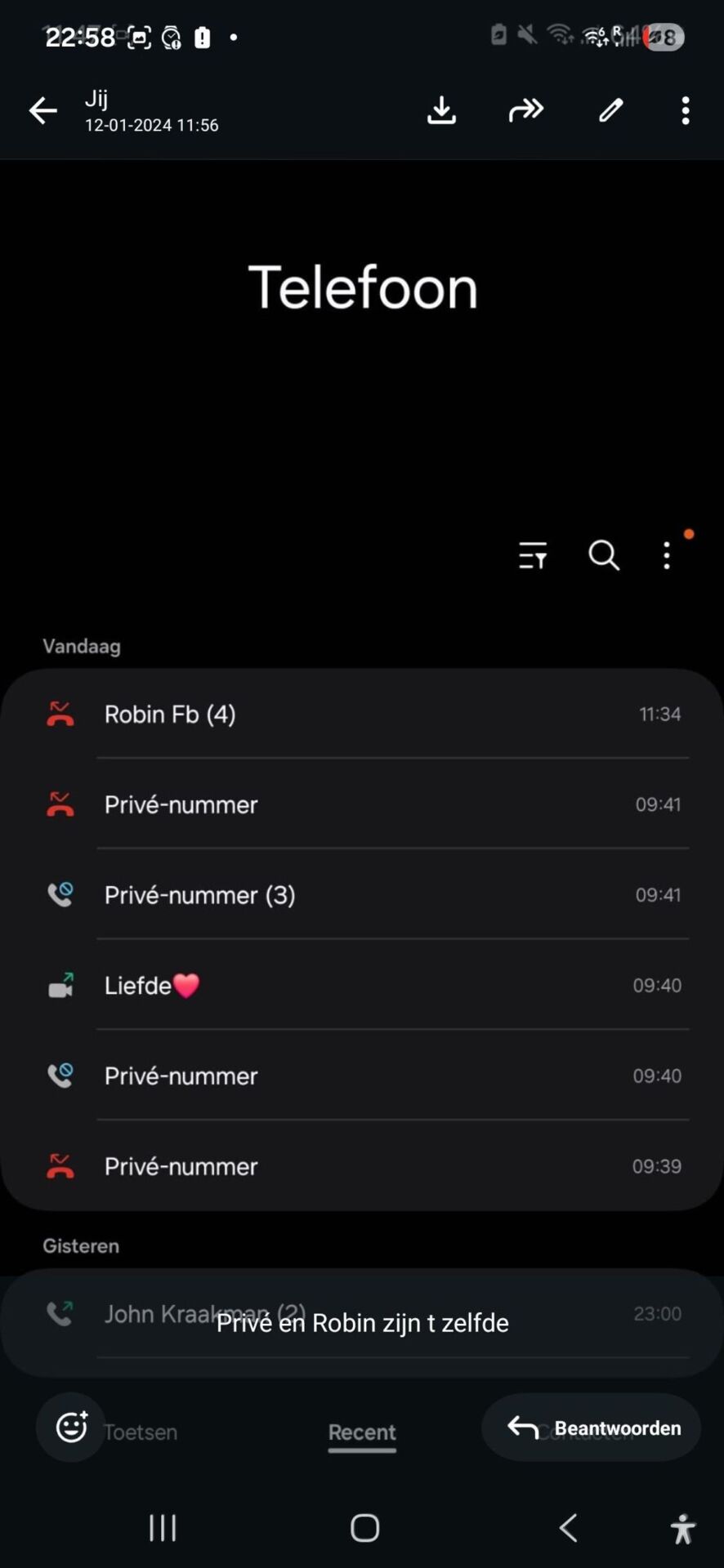Go to the system home screen
The width and height of the screenshot is (724, 1568).
click(364, 1527)
